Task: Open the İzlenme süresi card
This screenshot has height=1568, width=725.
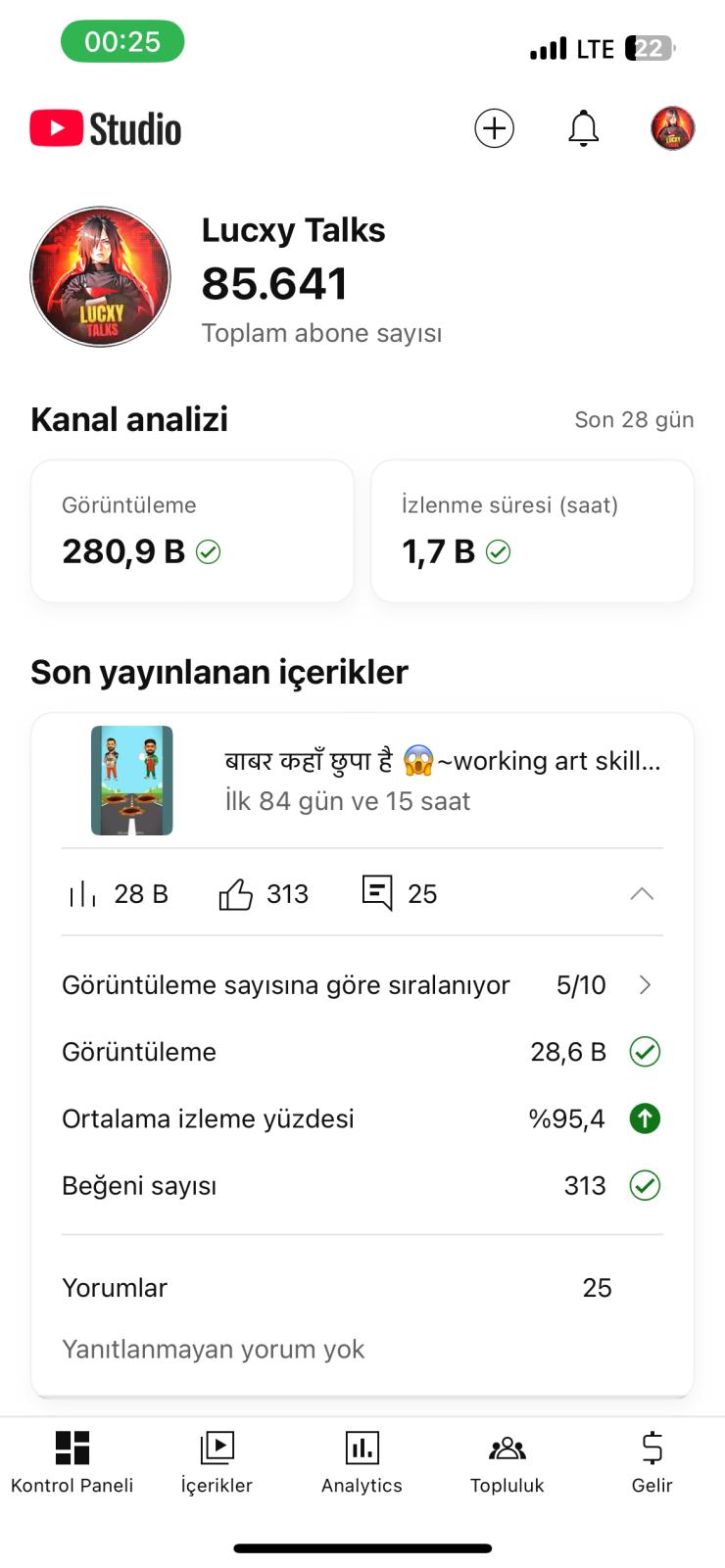Action: click(532, 531)
